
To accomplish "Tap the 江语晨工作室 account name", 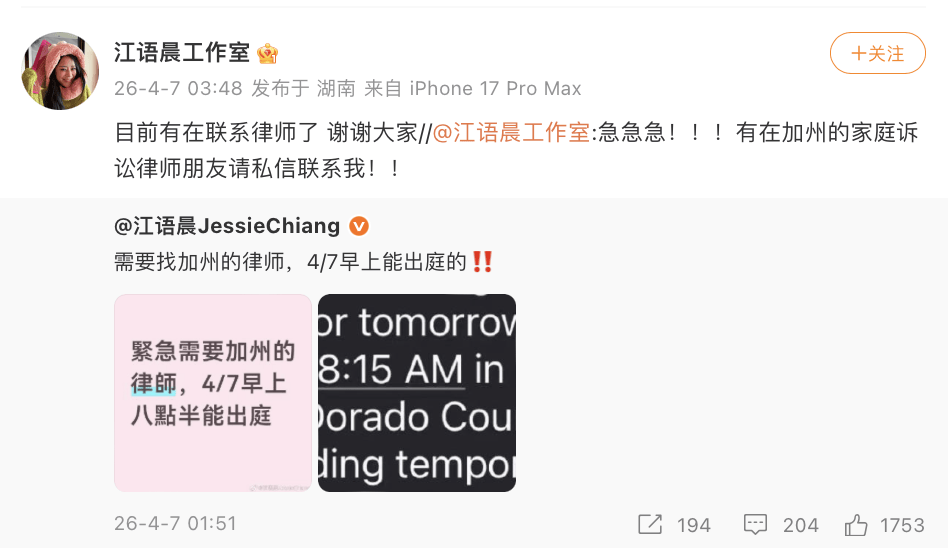I will (181, 53).
